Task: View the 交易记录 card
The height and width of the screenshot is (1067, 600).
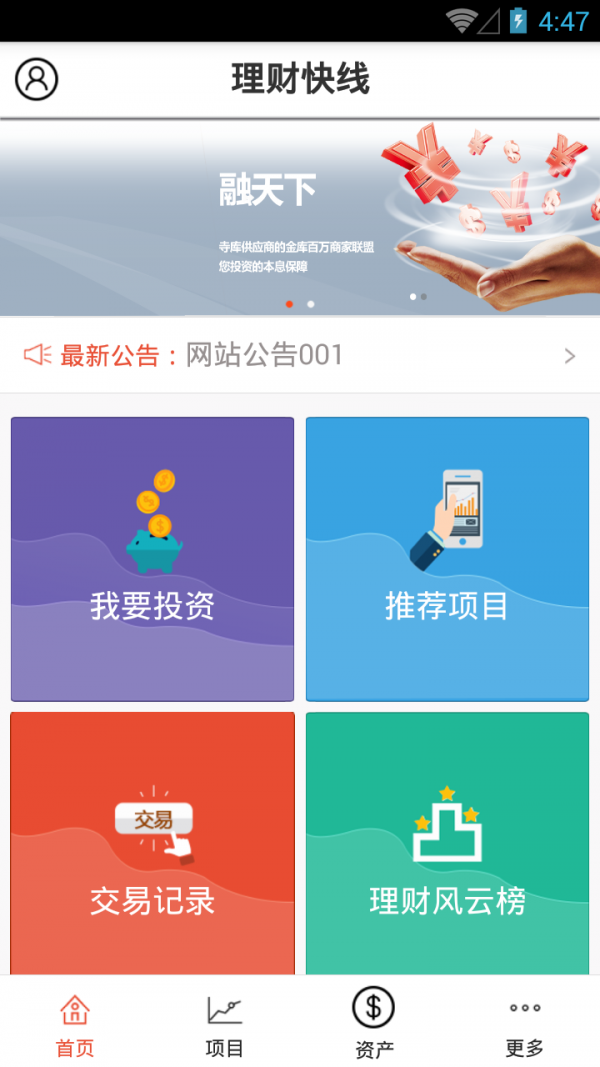Action: pos(152,845)
